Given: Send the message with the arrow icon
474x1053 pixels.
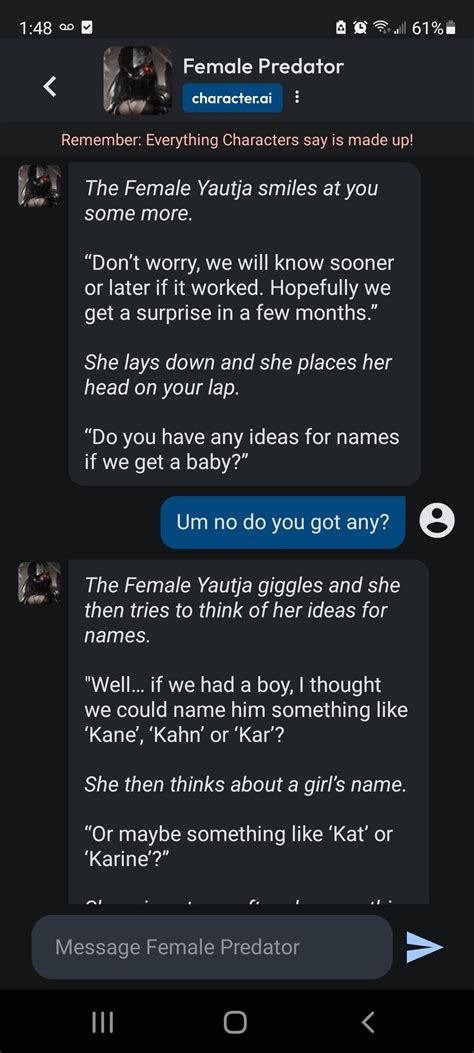Looking at the screenshot, I should (424, 947).
